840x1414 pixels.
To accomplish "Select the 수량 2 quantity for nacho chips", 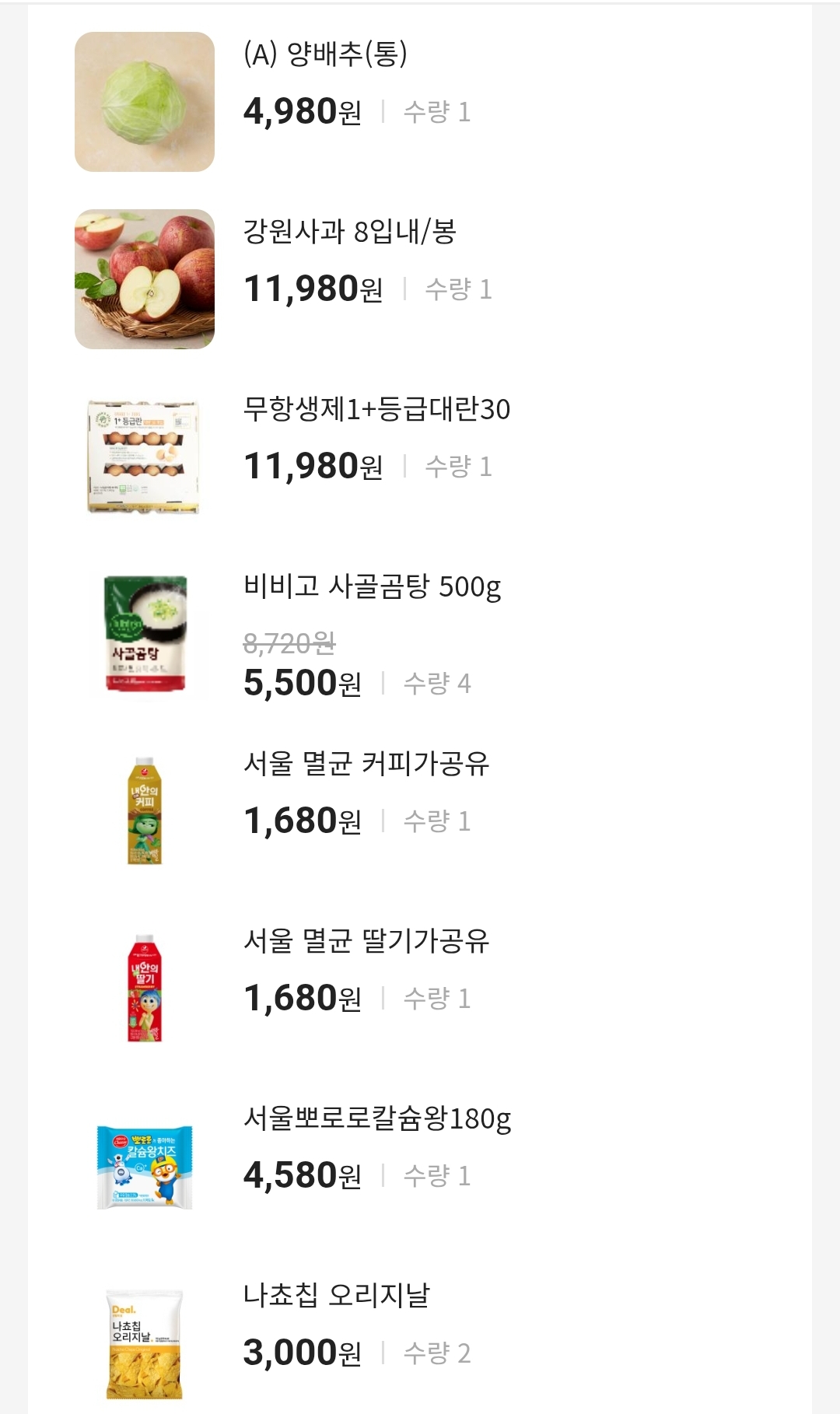I will 439,1353.
